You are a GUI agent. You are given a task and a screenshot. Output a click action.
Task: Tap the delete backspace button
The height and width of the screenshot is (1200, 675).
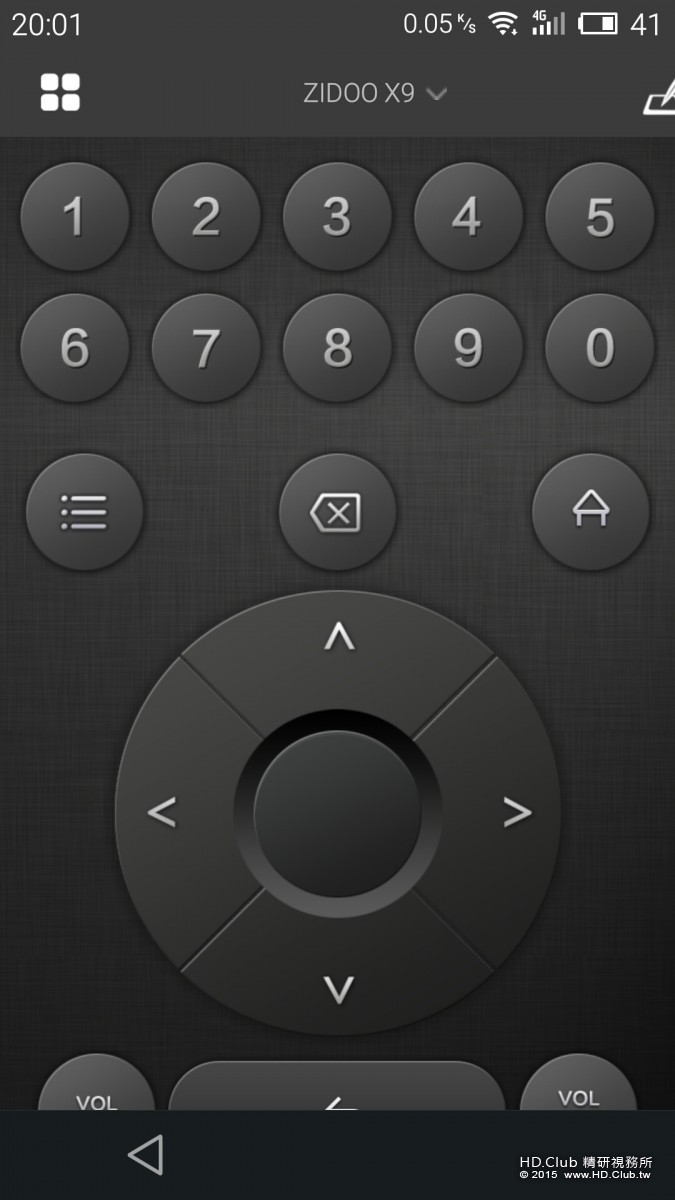pos(337,512)
